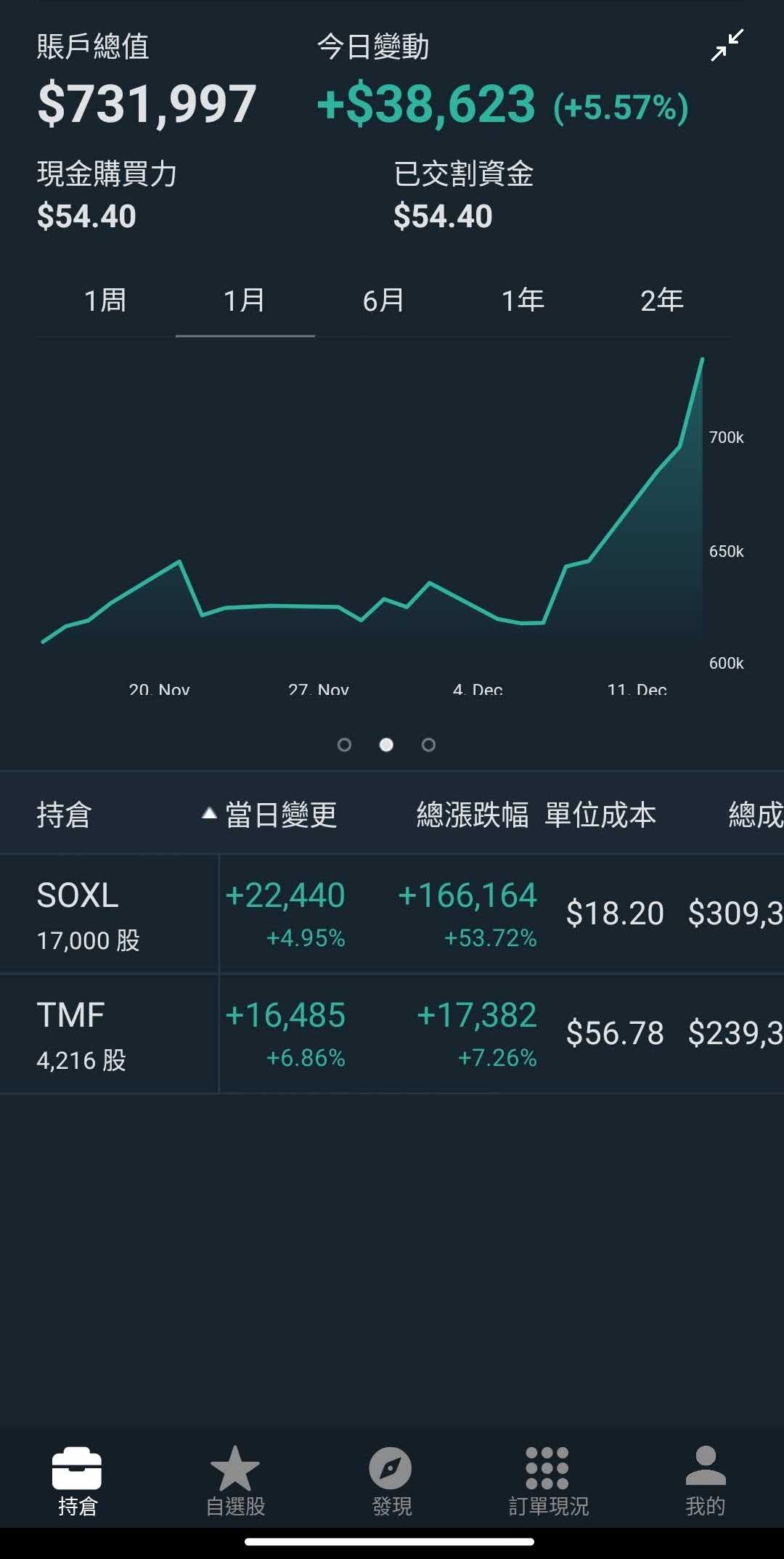Collapse the account chart view
This screenshot has height=1559, width=784.
coord(727,45)
